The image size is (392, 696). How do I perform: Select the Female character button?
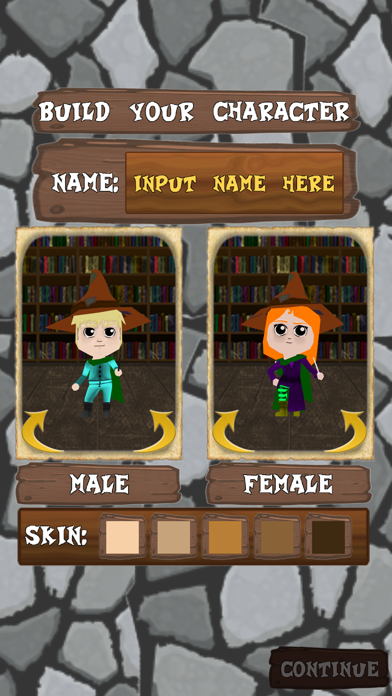point(288,484)
